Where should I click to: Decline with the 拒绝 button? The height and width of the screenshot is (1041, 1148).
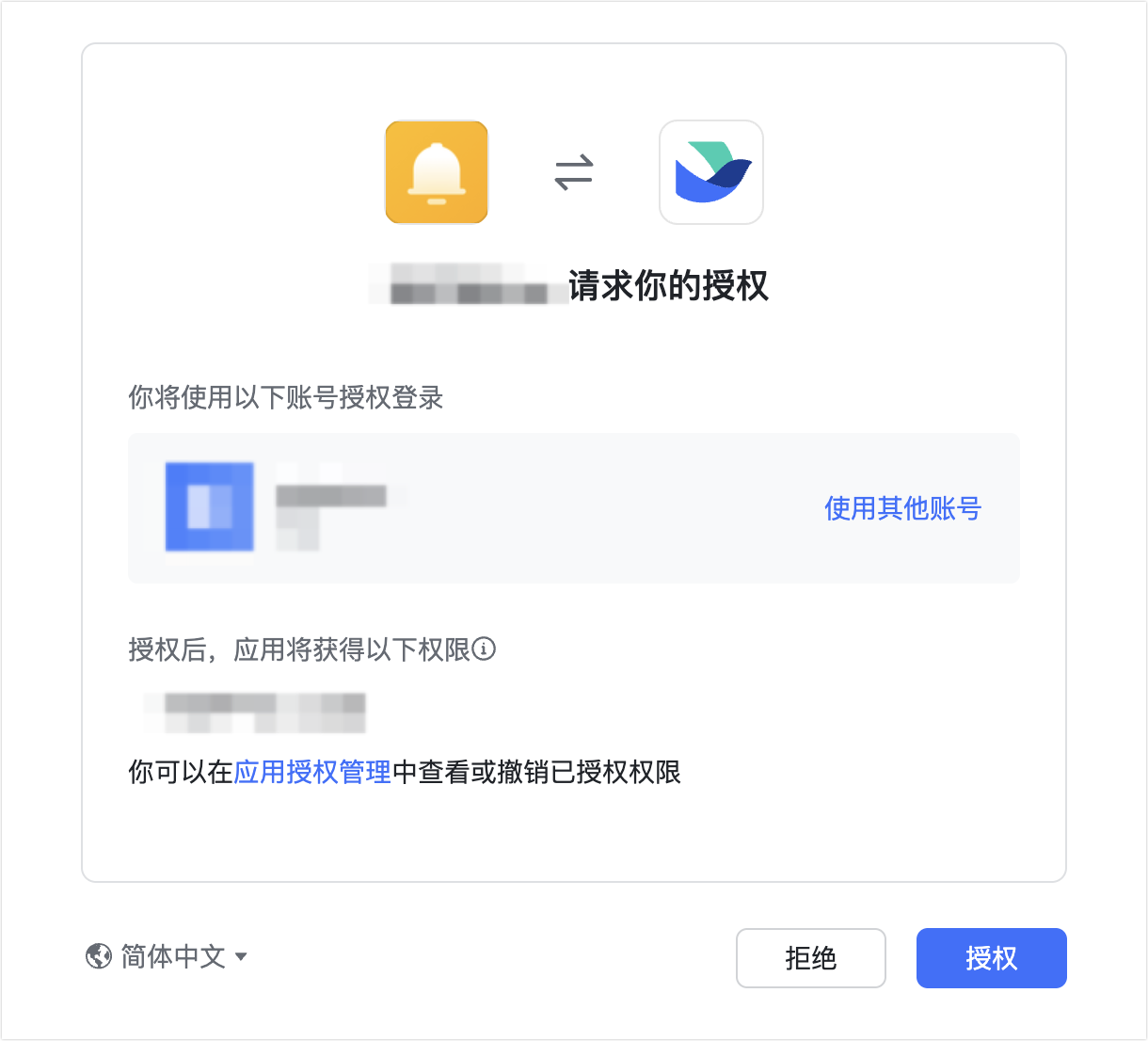(x=810, y=958)
